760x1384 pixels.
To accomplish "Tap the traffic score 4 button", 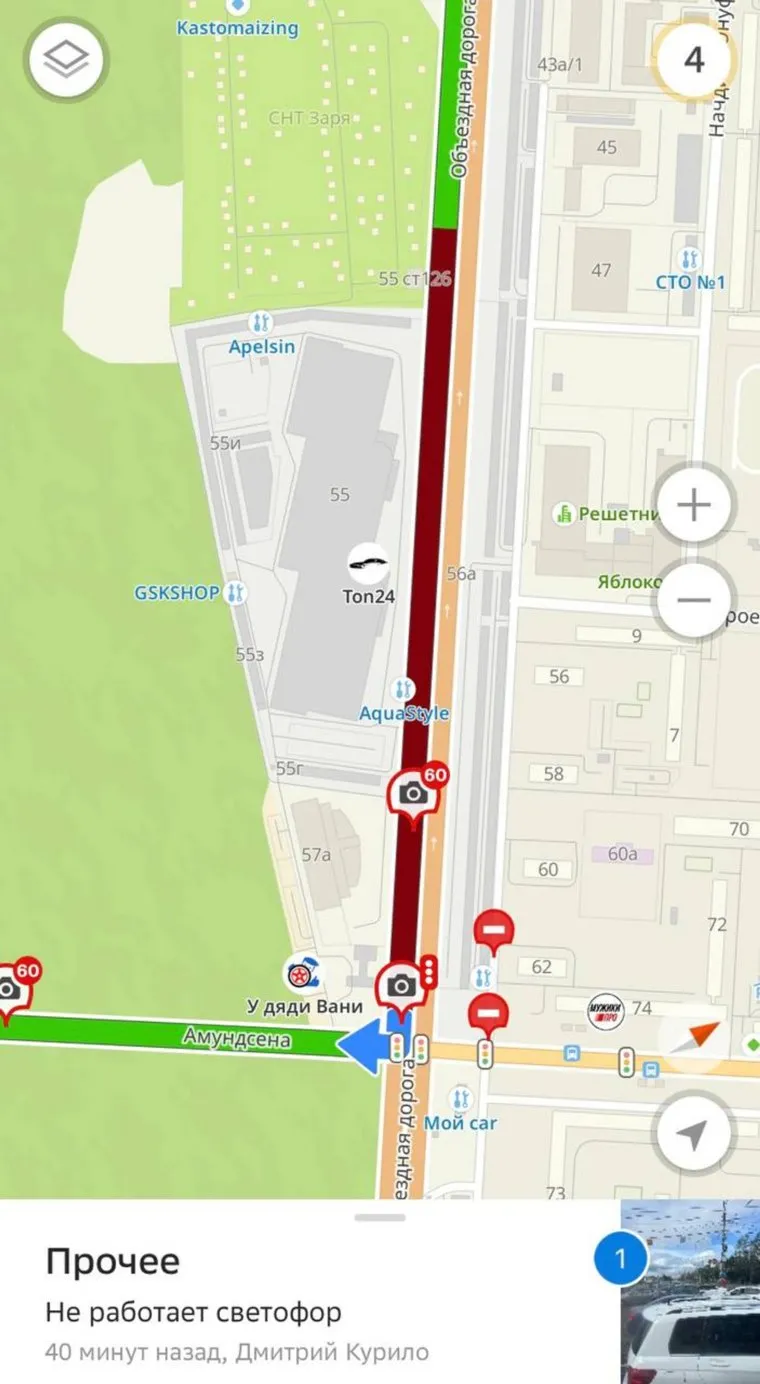I will click(x=693, y=59).
